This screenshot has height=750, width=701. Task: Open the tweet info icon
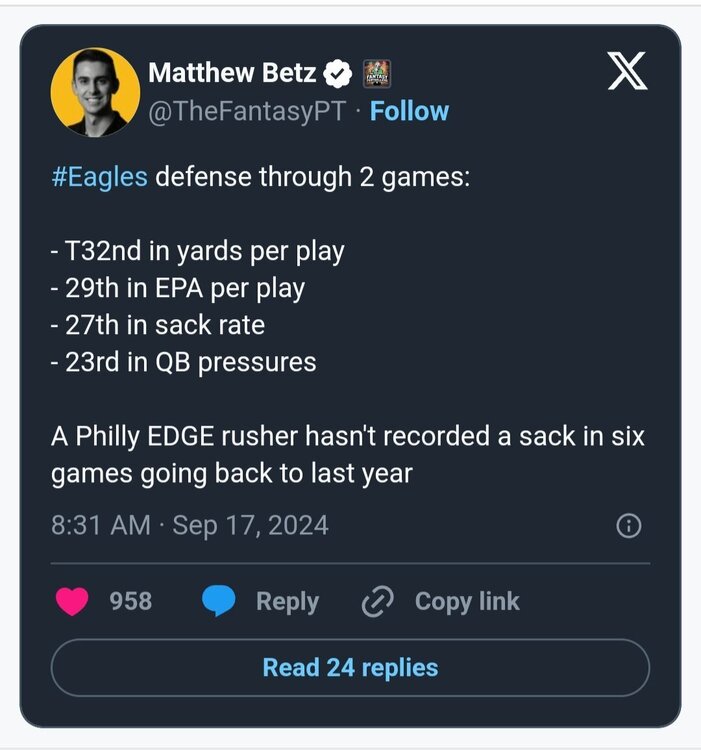[628, 525]
